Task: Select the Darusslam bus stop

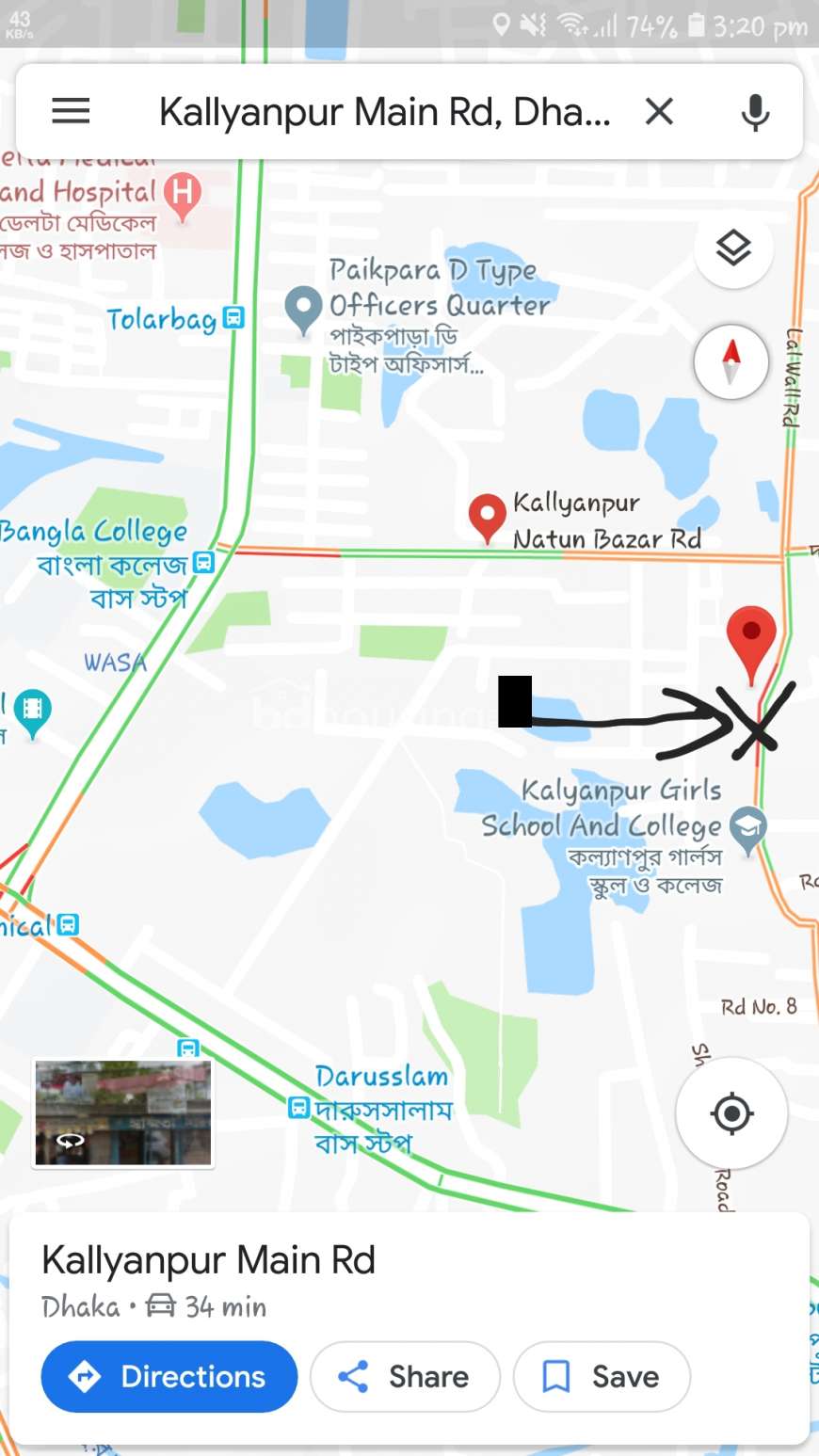Action: 298,1108
